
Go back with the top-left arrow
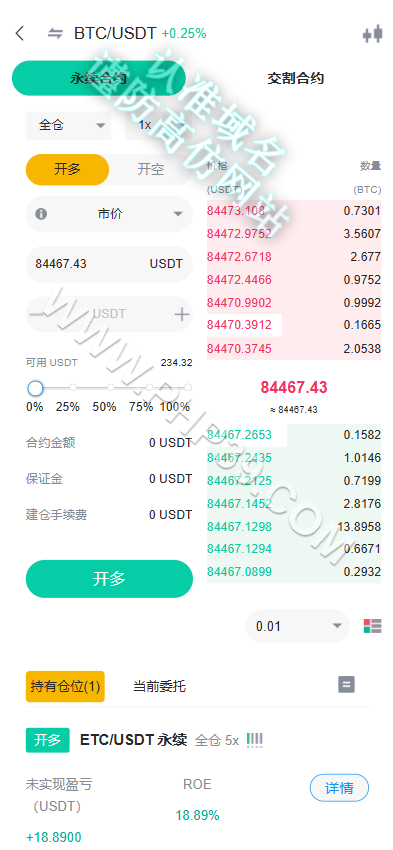(20, 34)
